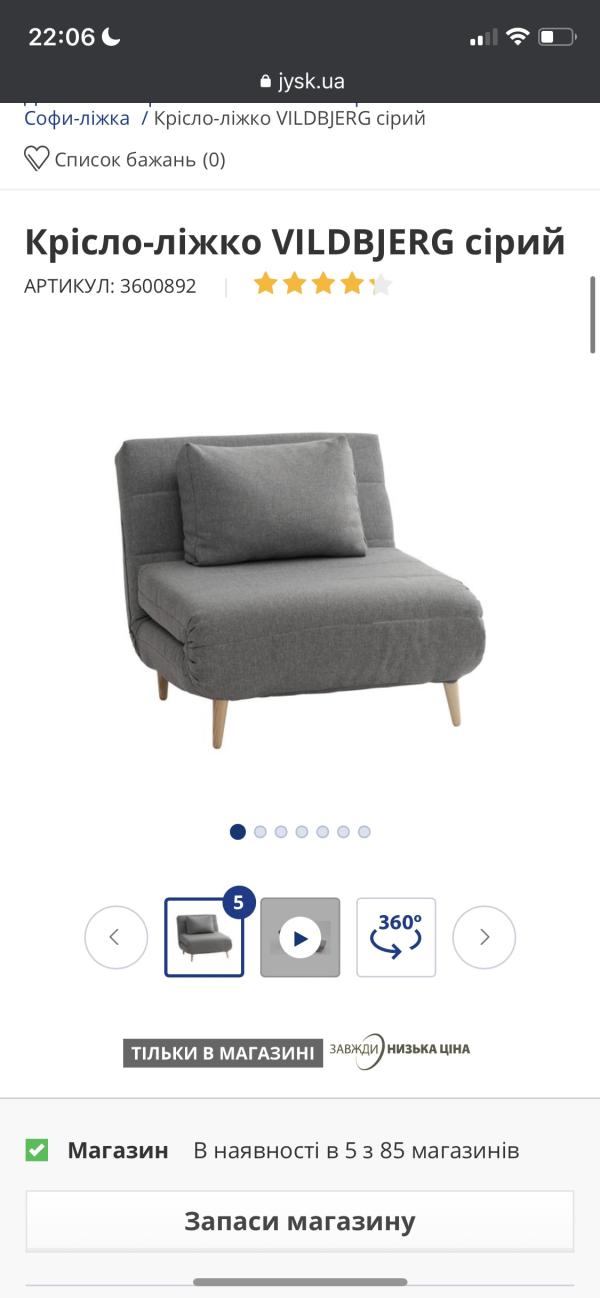Open the 360° product view
The width and height of the screenshot is (600, 1298).
point(396,937)
